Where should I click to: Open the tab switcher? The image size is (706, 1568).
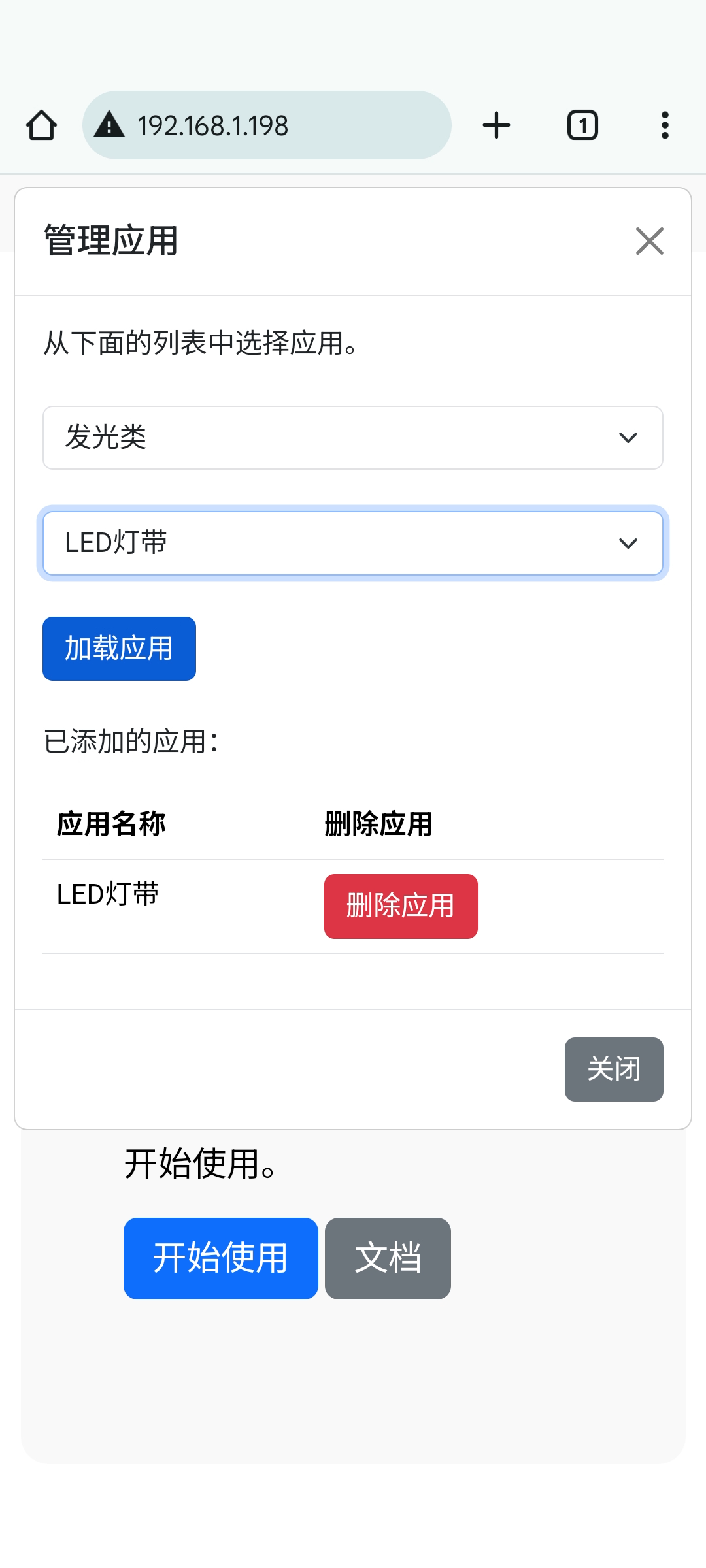pyautogui.click(x=582, y=125)
